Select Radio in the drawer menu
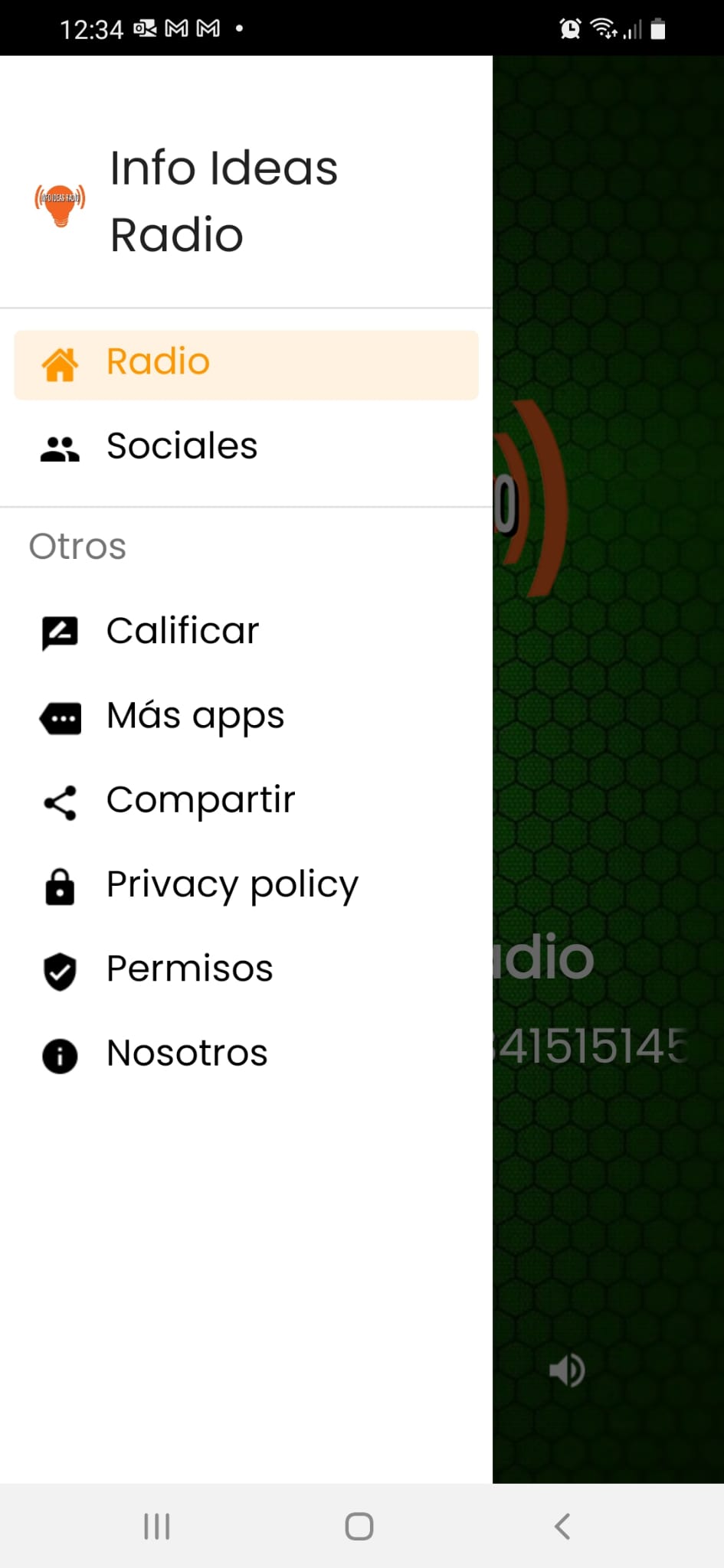 (246, 364)
